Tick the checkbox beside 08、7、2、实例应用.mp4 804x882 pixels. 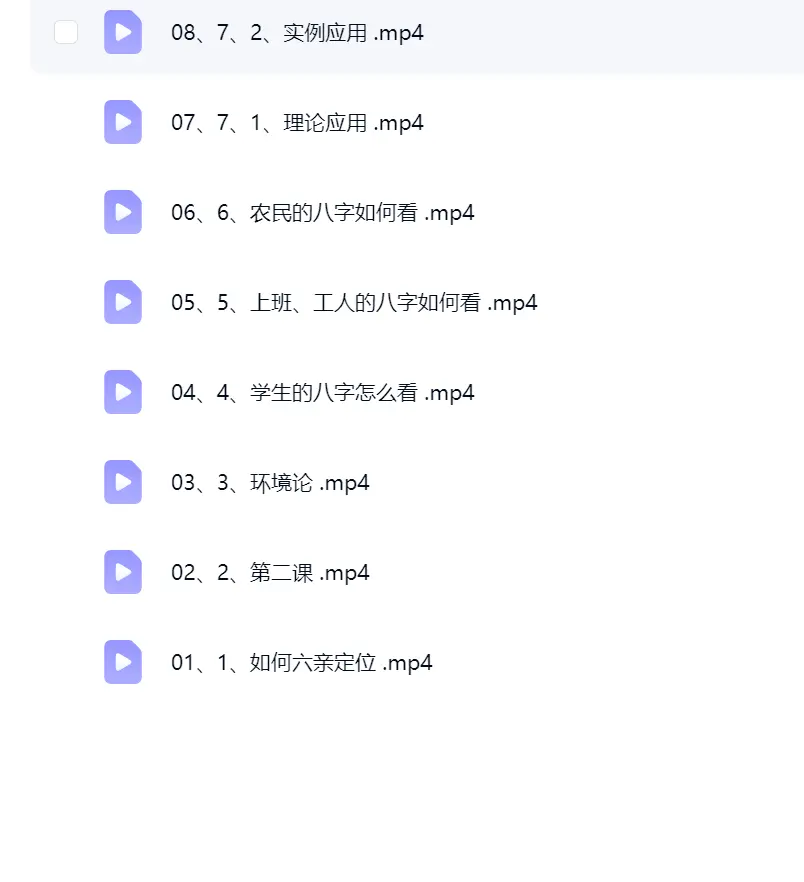point(66,32)
